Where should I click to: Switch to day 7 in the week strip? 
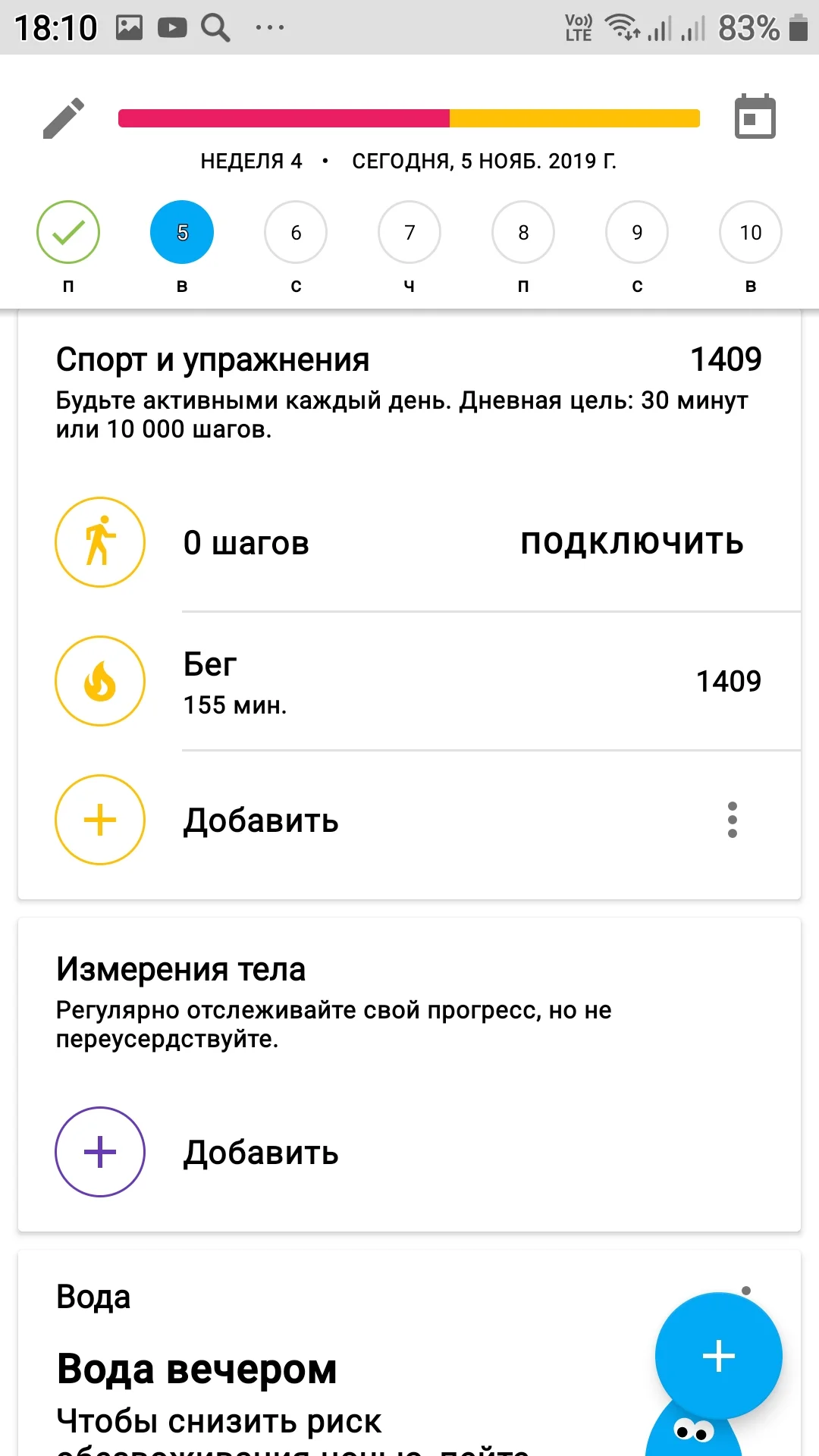(x=409, y=232)
